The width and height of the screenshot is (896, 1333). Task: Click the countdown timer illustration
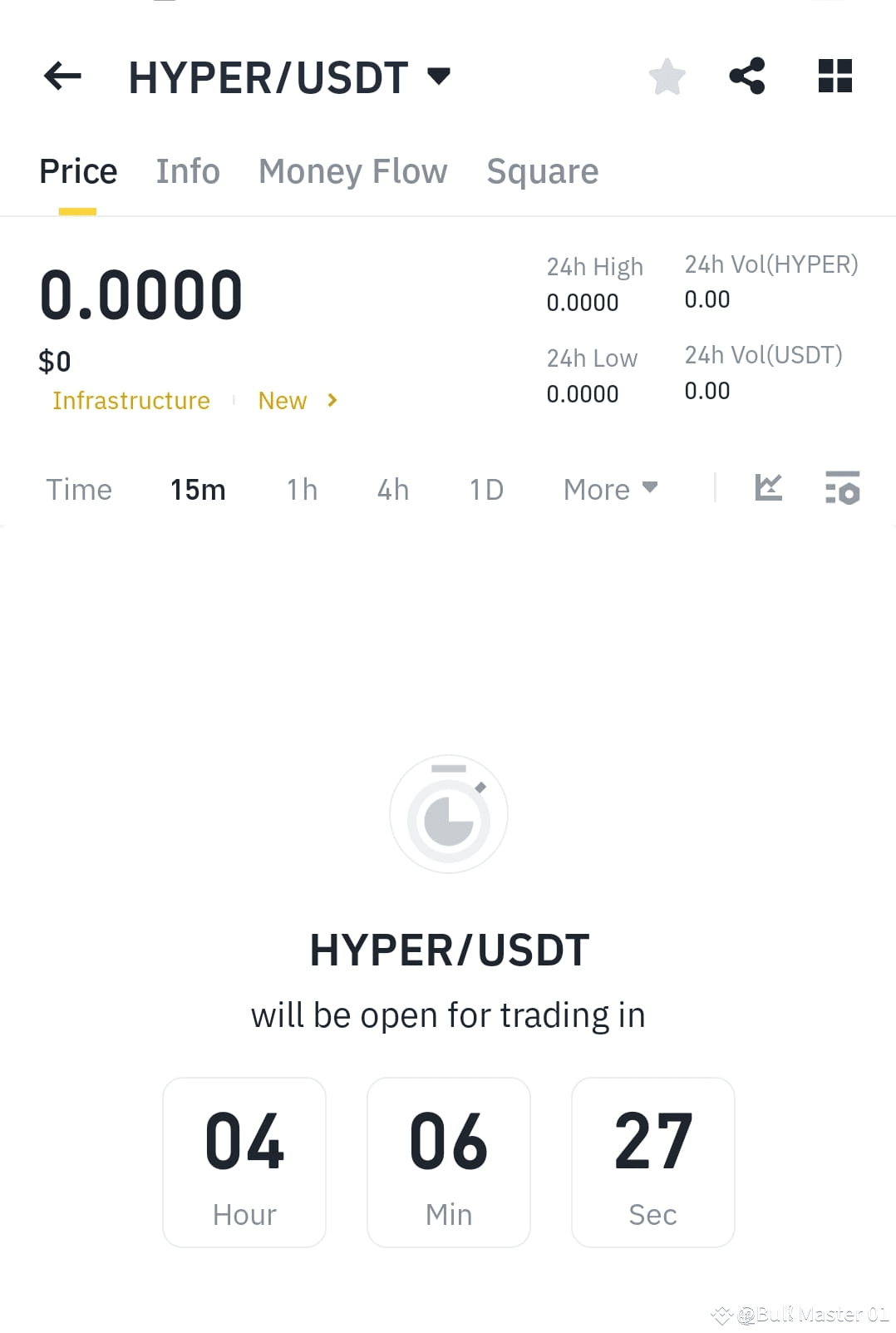point(448,814)
